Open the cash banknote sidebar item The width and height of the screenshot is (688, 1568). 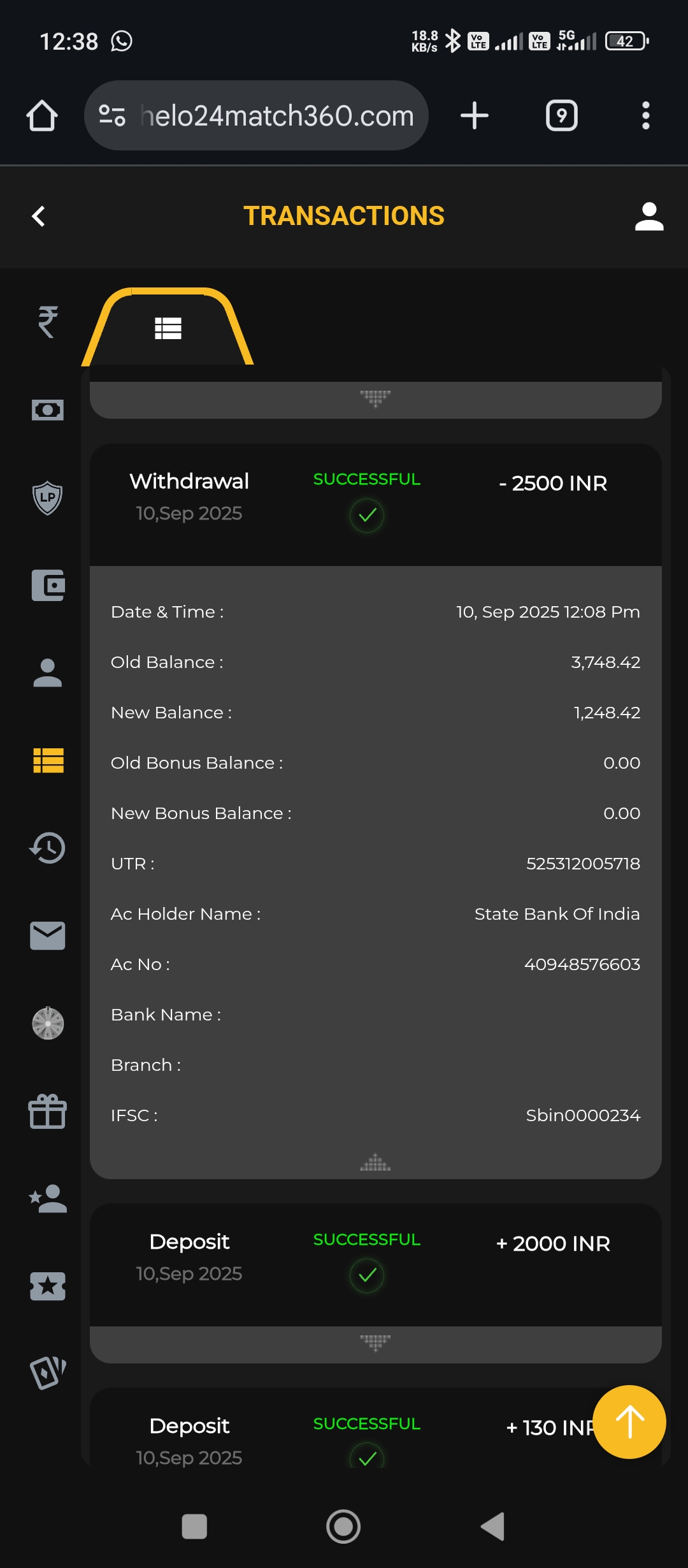click(48, 410)
